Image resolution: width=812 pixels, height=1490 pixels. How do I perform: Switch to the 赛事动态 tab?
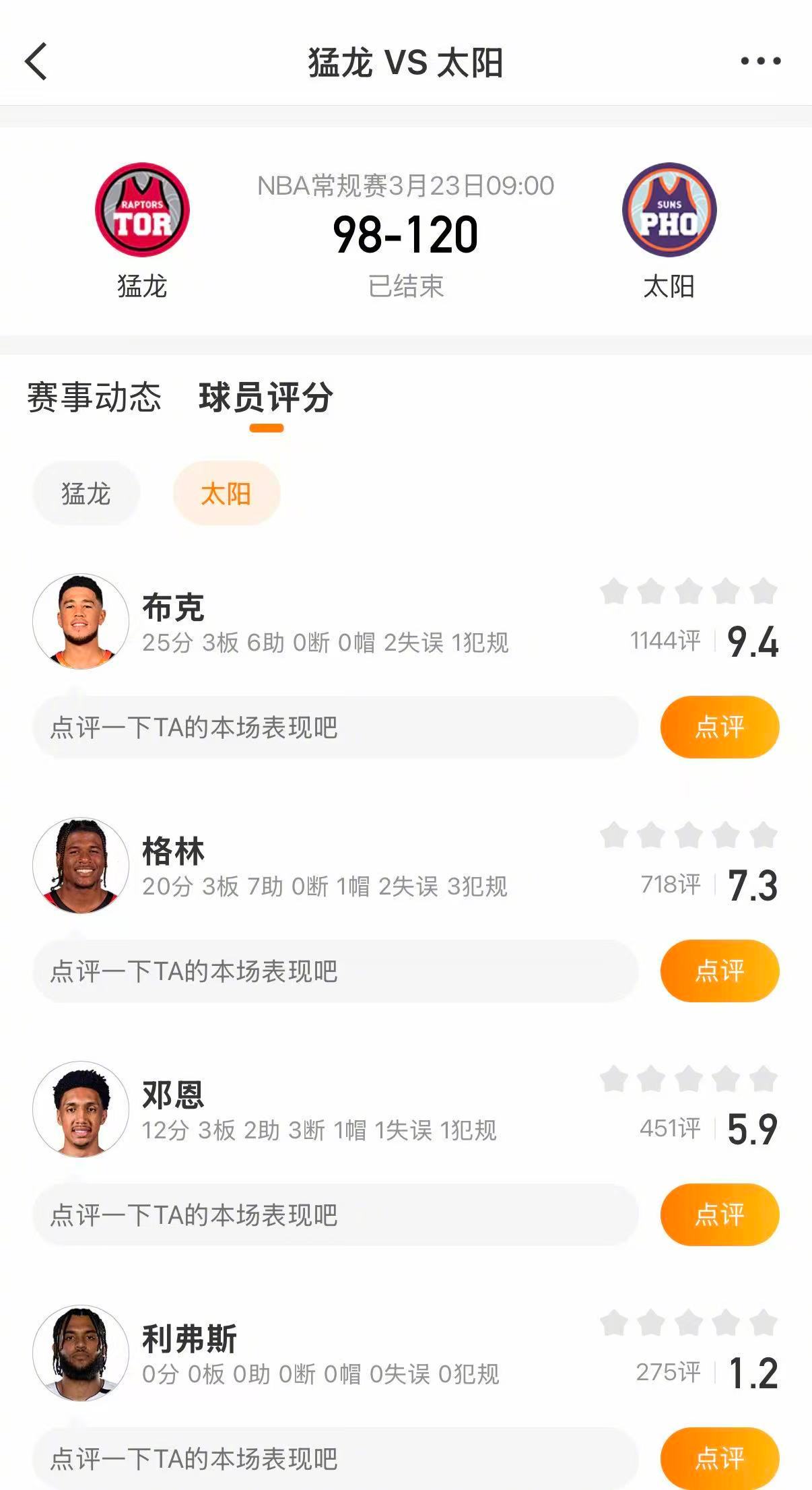click(x=94, y=398)
